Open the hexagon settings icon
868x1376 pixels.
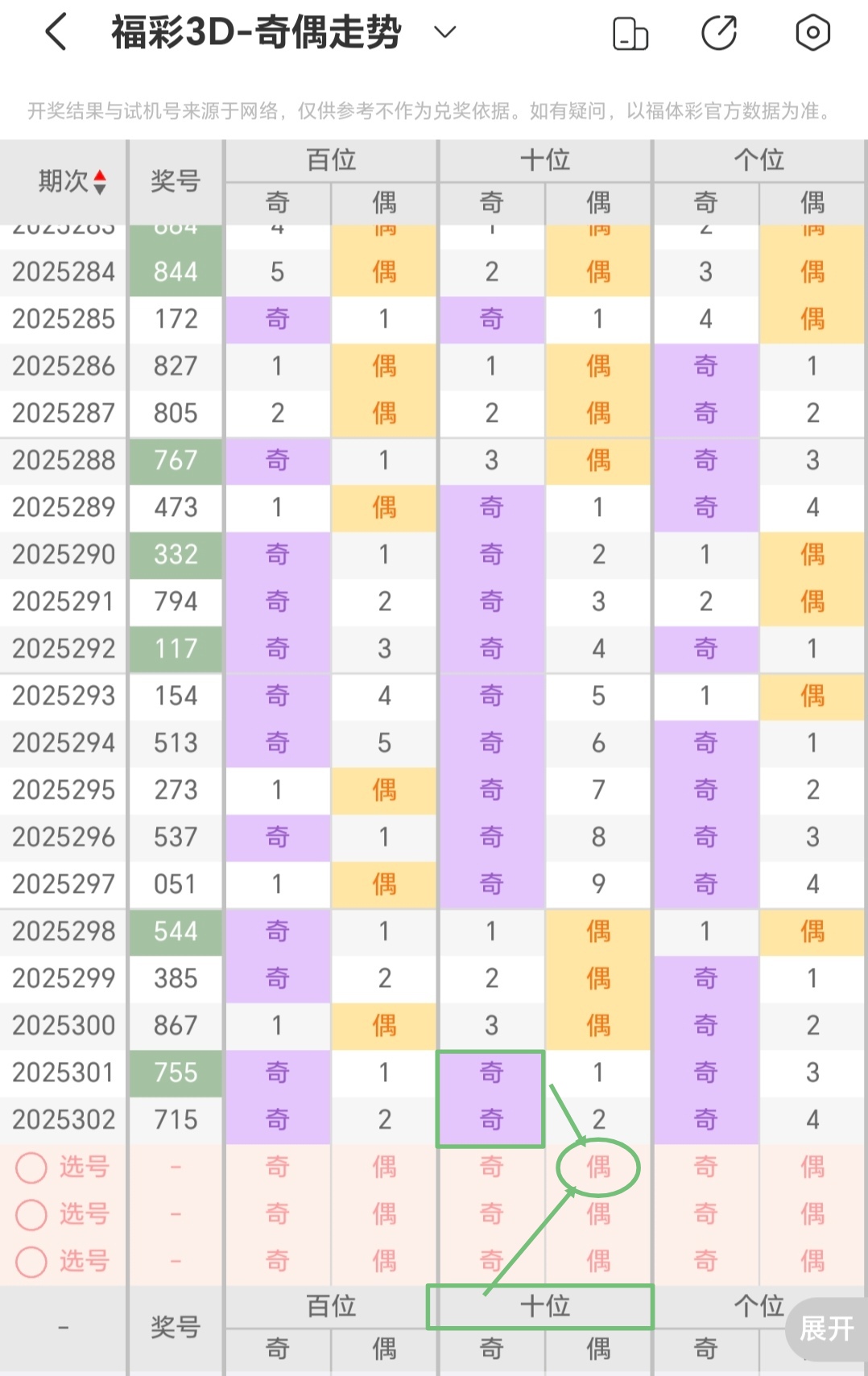pyautogui.click(x=812, y=33)
